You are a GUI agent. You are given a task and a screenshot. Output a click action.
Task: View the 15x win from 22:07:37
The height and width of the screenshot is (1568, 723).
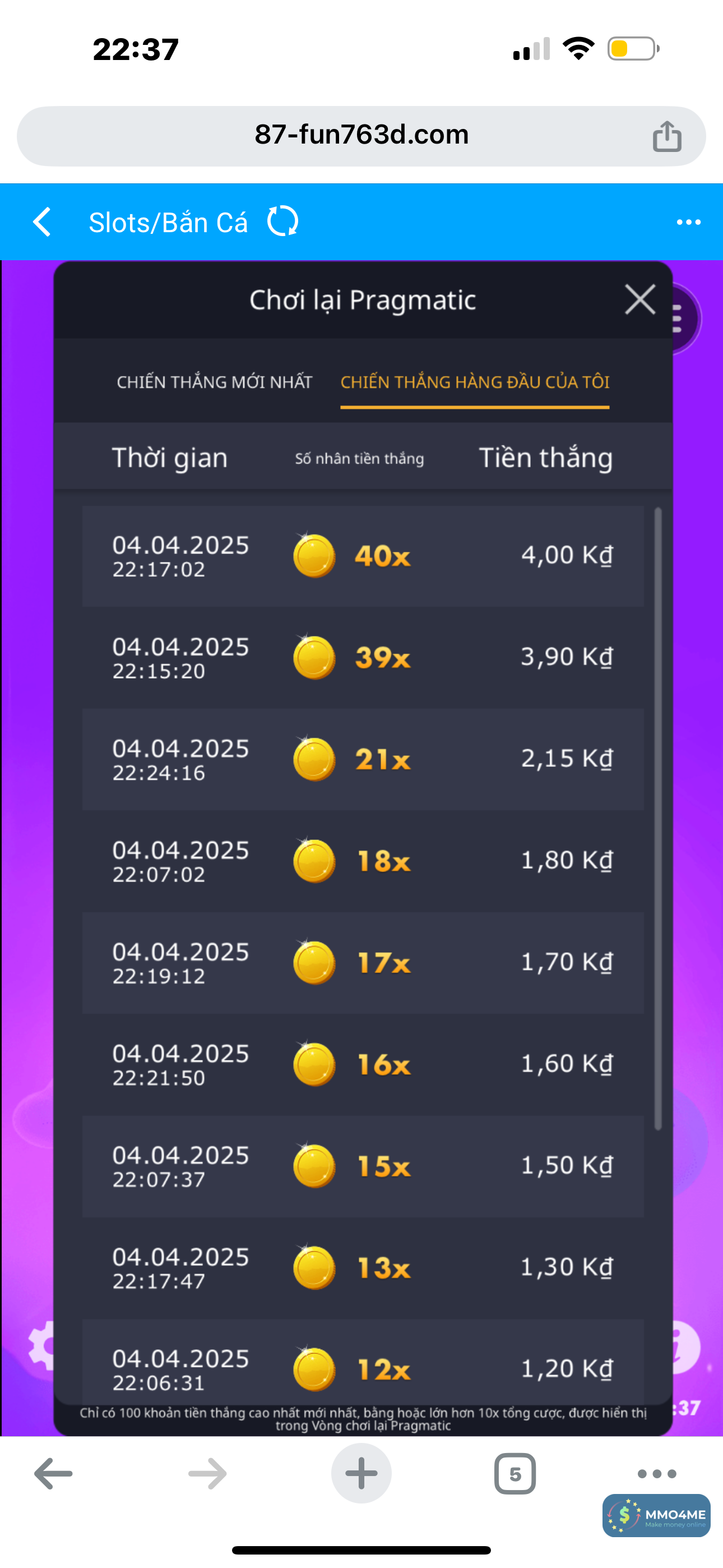pyautogui.click(x=363, y=1166)
